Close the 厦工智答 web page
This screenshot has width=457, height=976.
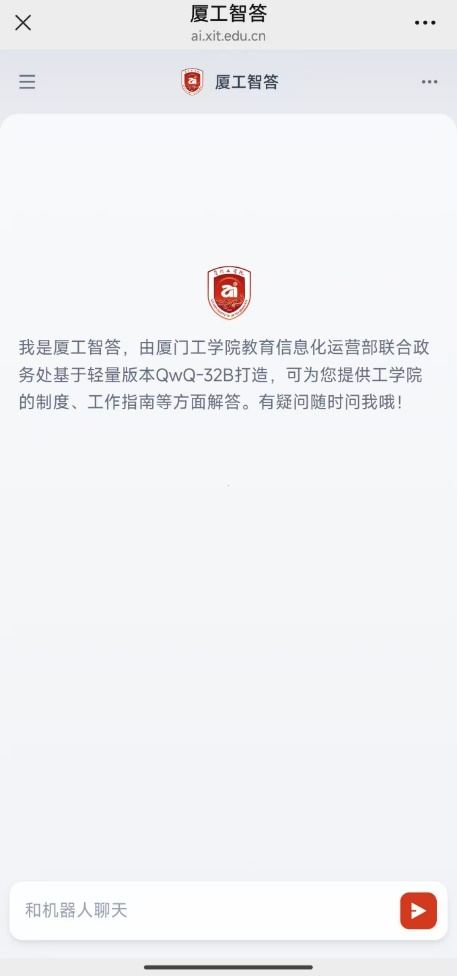[23, 23]
